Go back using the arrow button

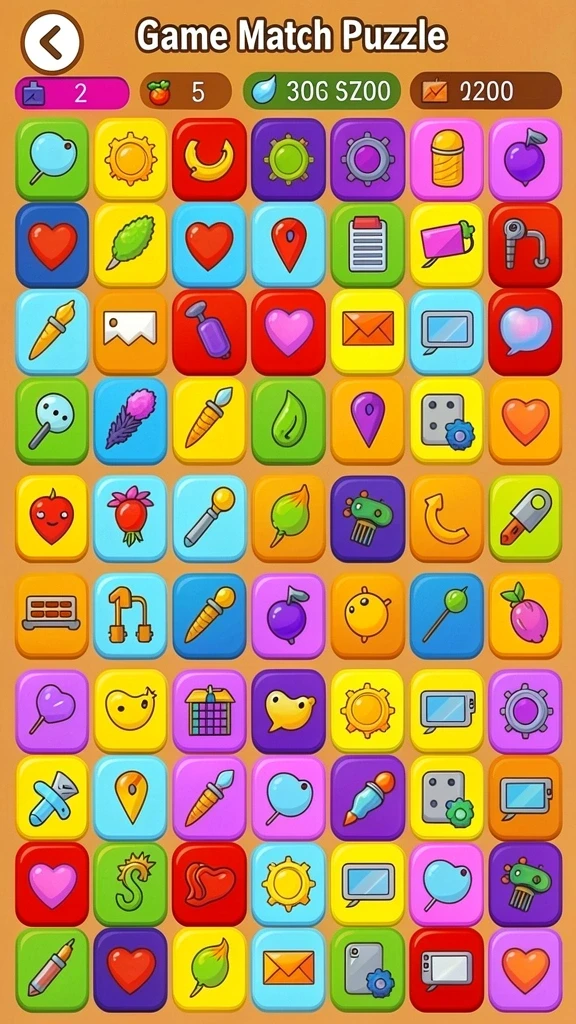point(52,42)
